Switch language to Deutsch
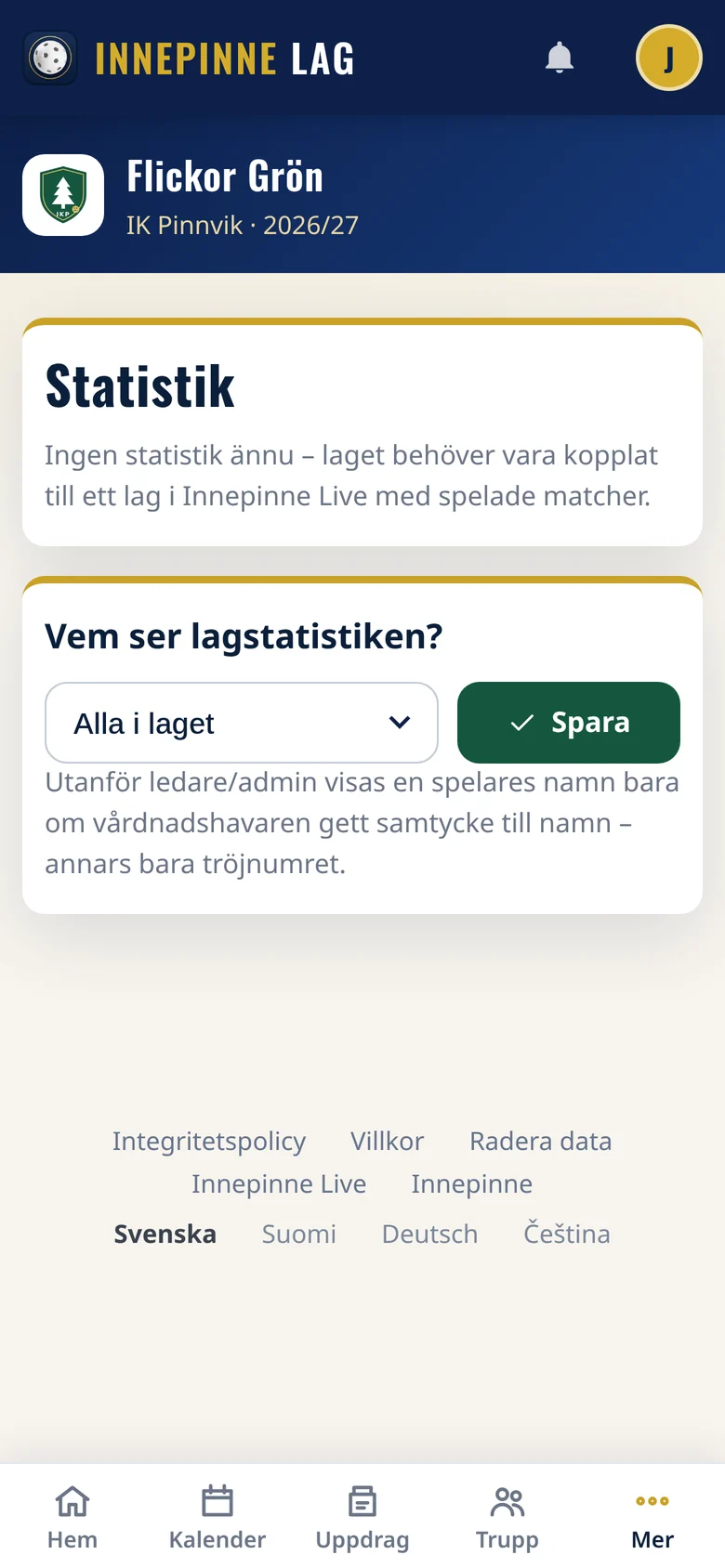The width and height of the screenshot is (725, 1568). click(x=429, y=1234)
